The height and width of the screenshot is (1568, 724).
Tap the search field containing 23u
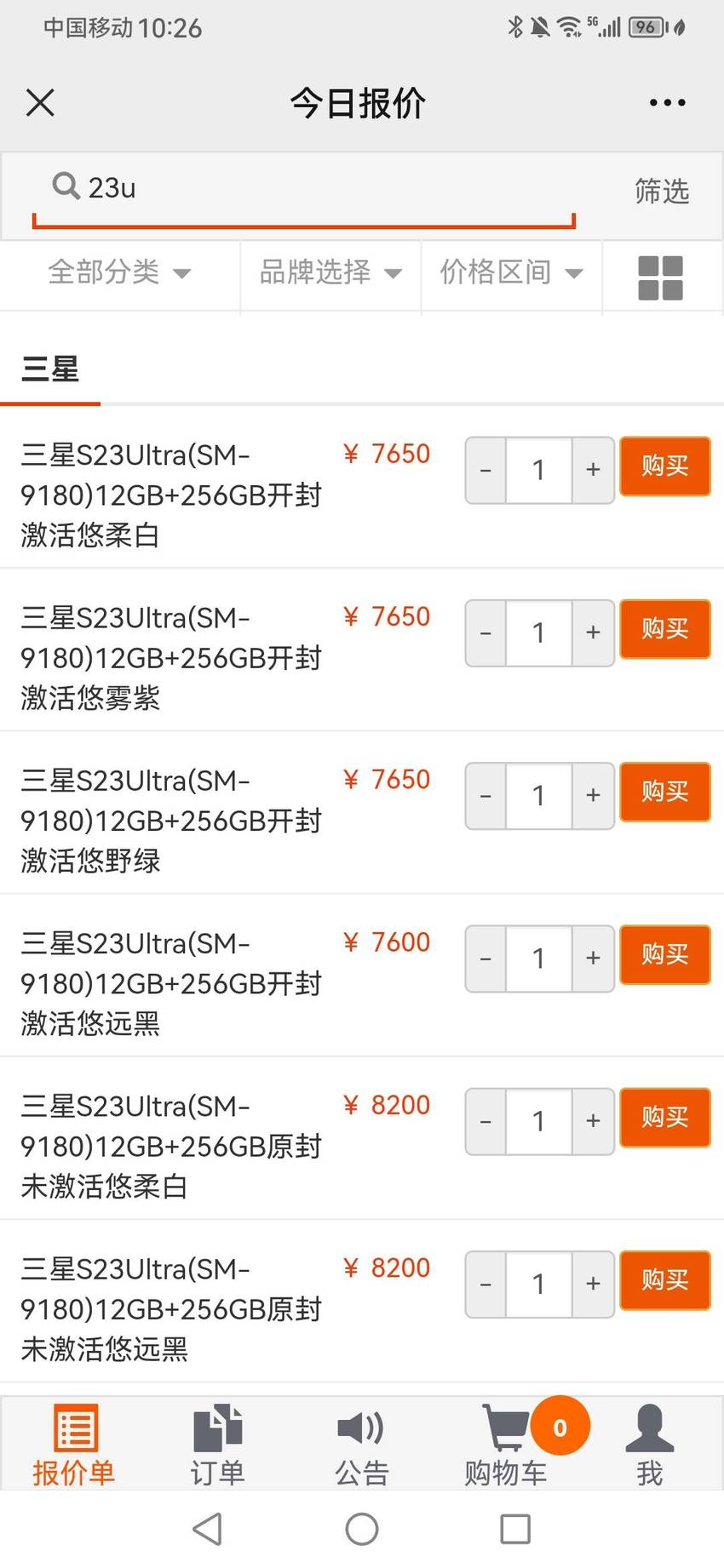(303, 188)
